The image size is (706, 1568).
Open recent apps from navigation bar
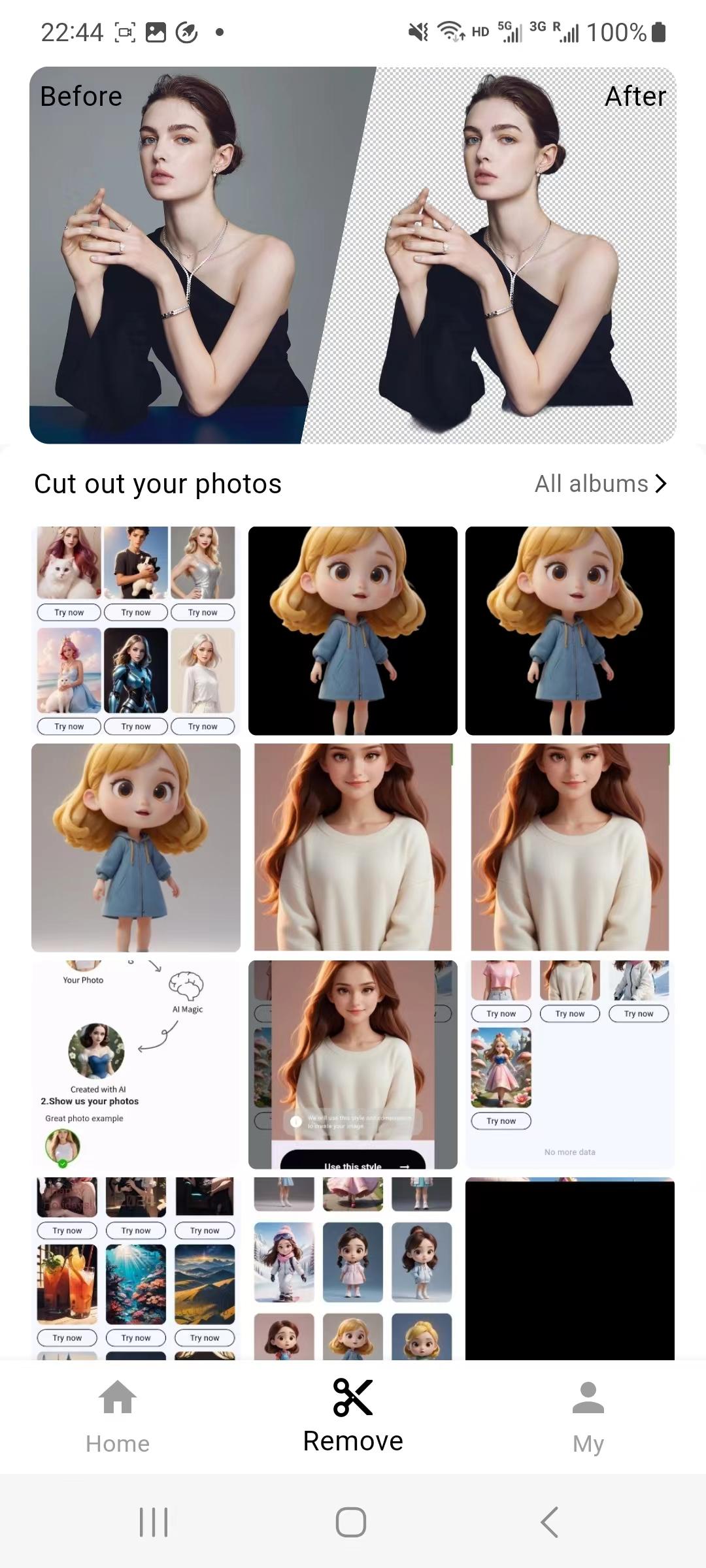[x=154, y=1522]
